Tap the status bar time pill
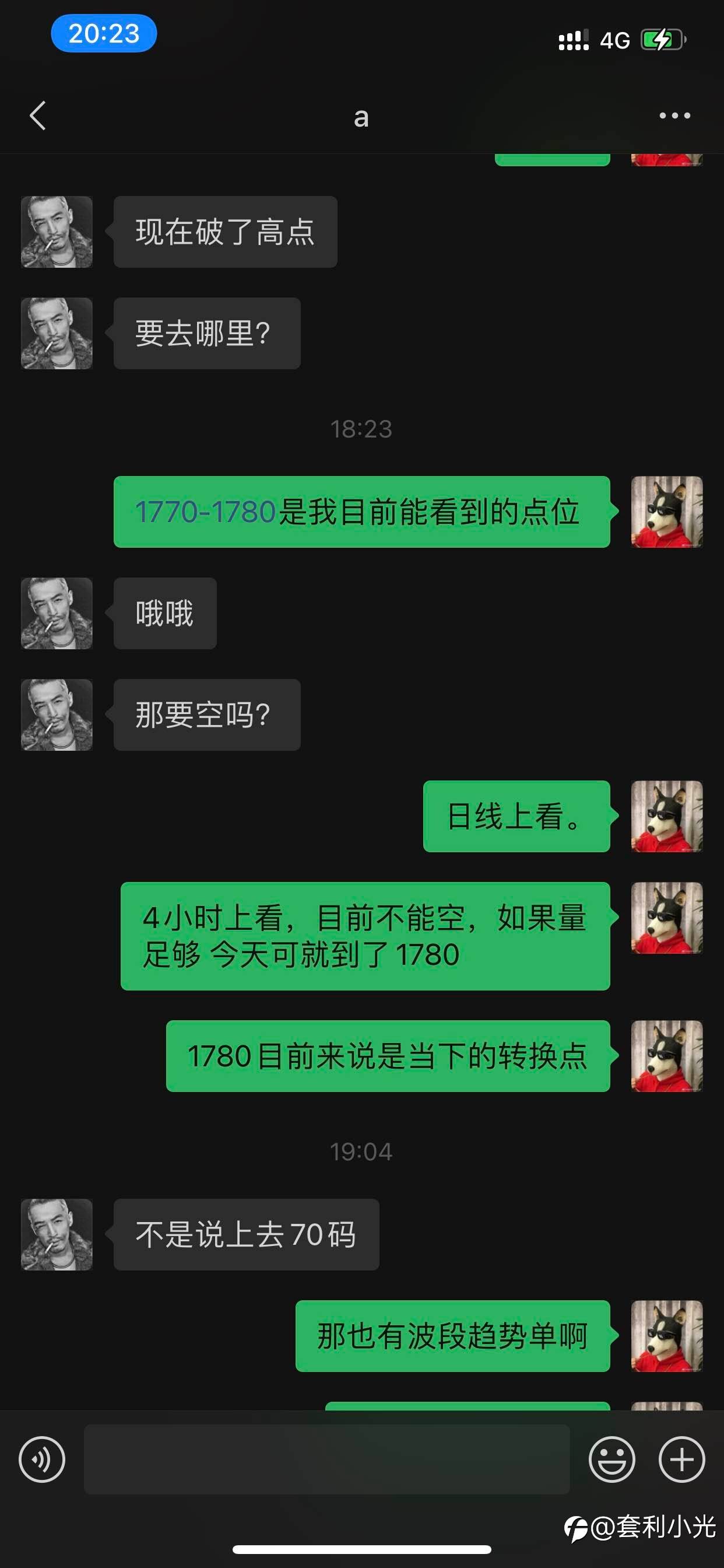The image size is (724, 1568). pos(104,33)
